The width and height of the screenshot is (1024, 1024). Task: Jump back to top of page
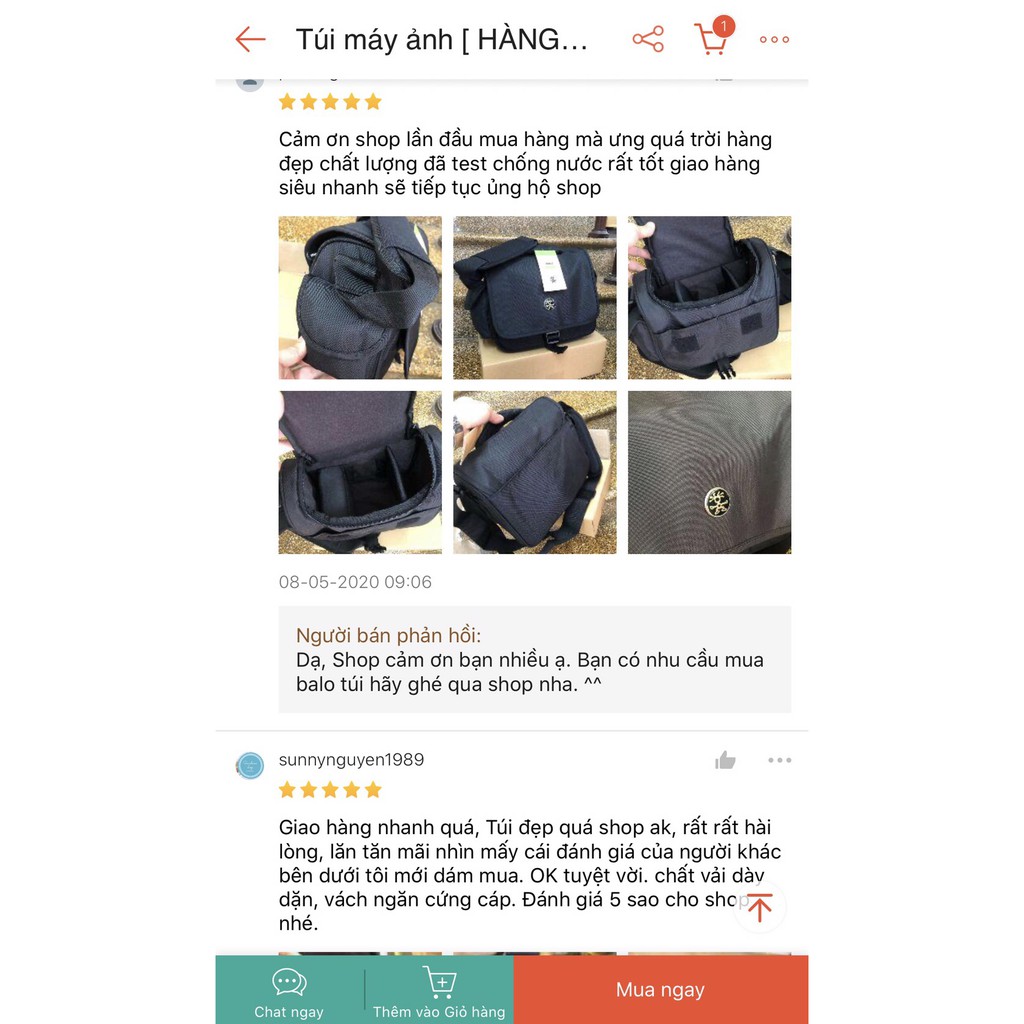759,908
